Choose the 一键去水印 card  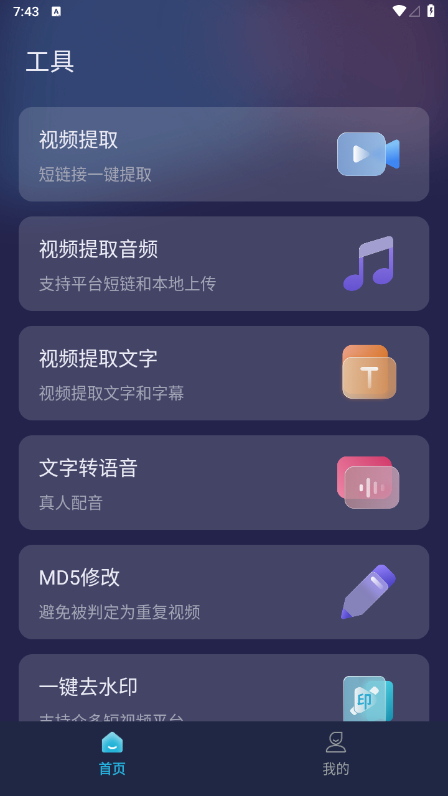(x=224, y=688)
